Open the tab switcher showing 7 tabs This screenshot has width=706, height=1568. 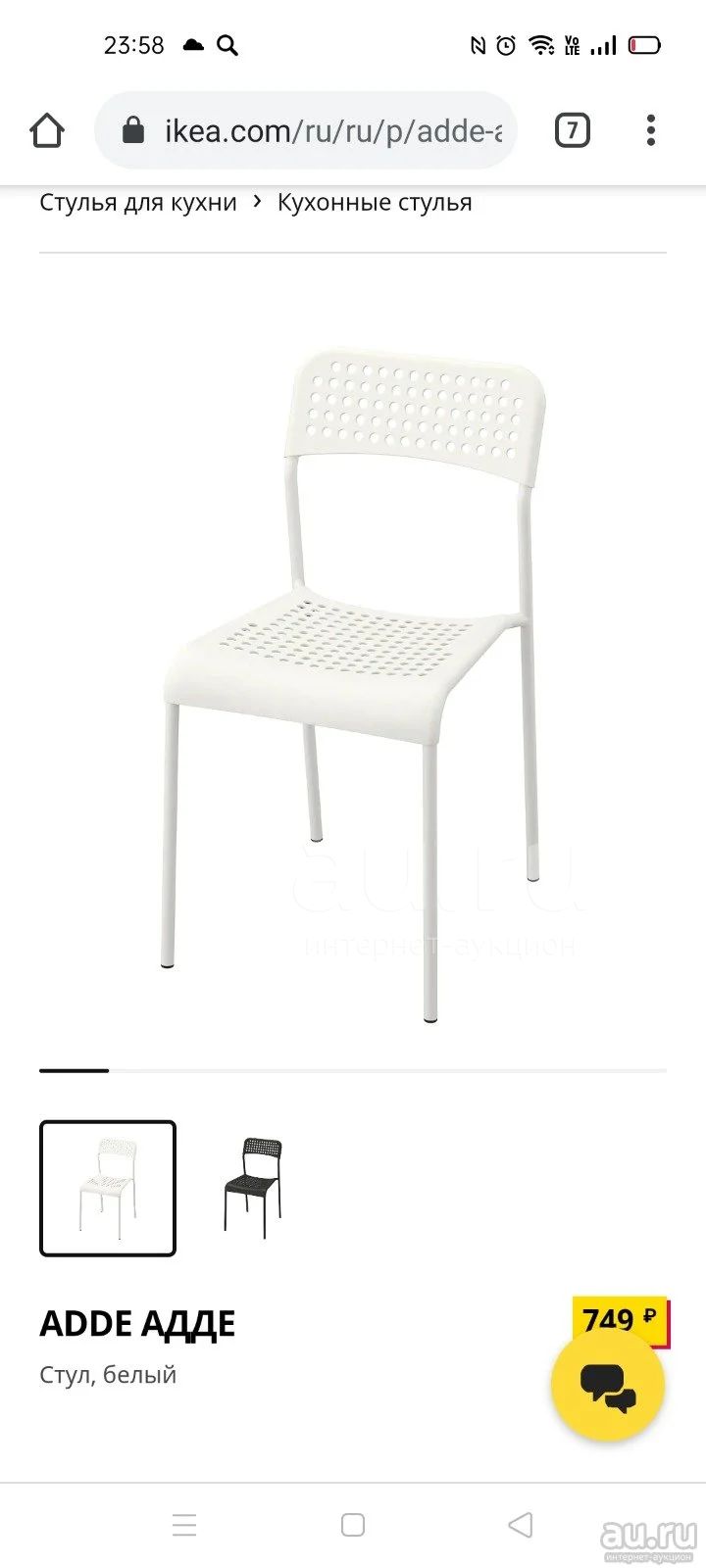point(573,130)
